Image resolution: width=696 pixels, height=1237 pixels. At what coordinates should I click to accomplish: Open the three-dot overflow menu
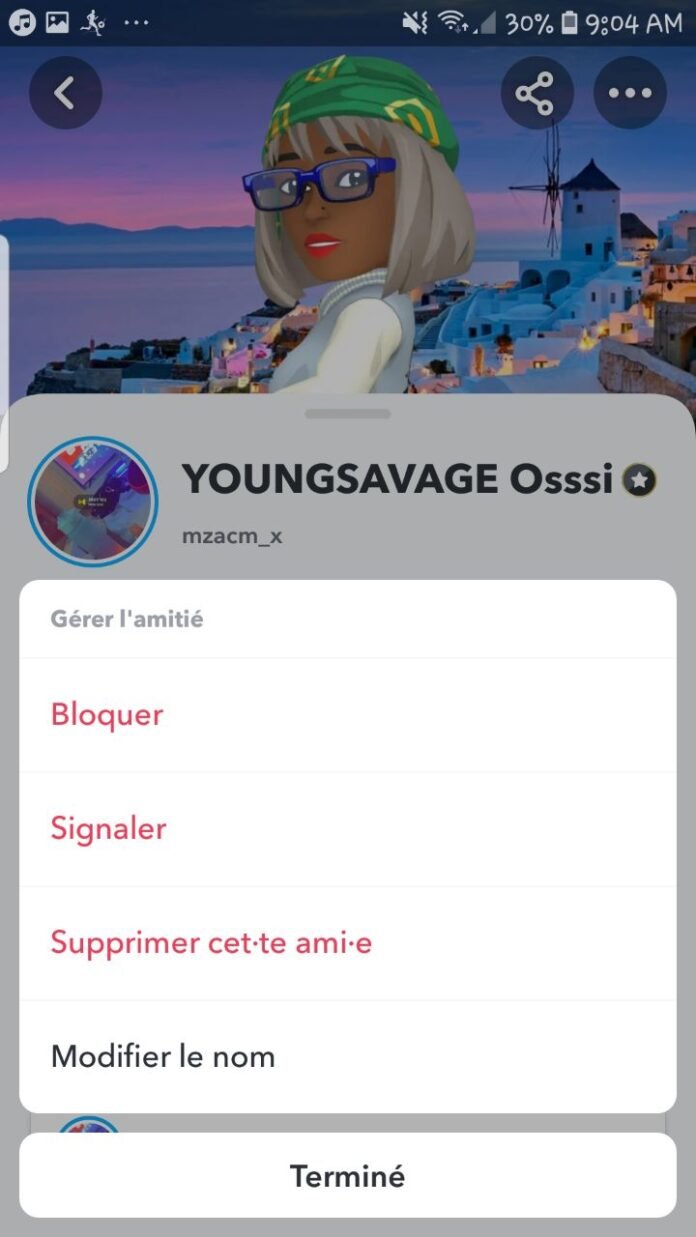pyautogui.click(x=629, y=93)
